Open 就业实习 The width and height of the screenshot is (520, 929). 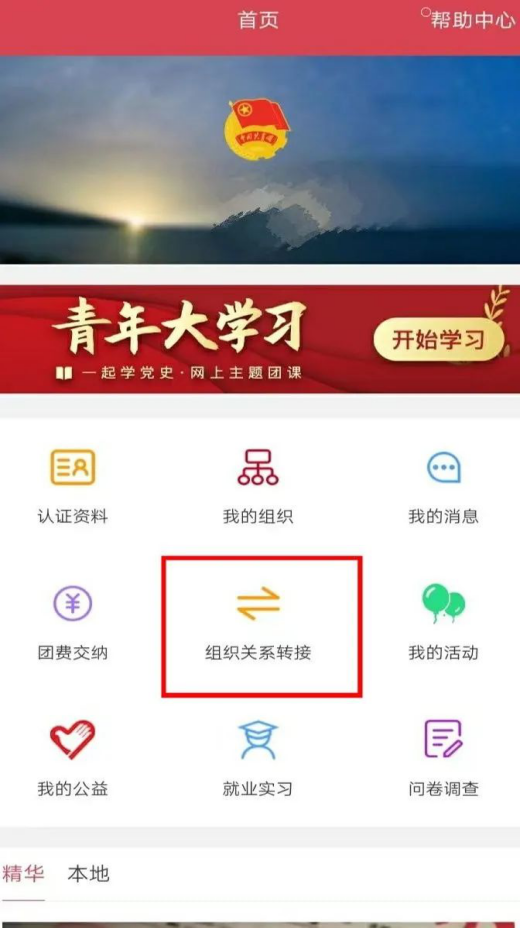click(x=258, y=759)
